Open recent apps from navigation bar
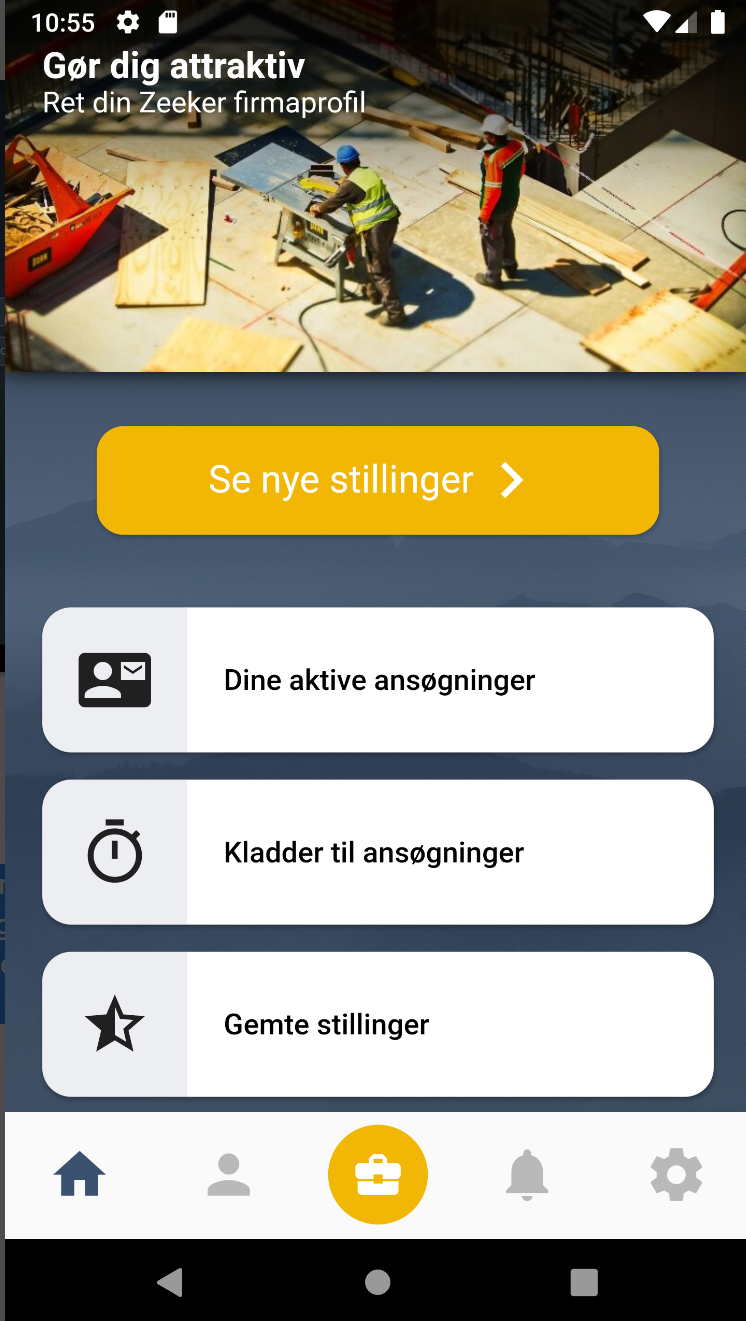Image resolution: width=746 pixels, height=1321 pixels. coord(583,1282)
